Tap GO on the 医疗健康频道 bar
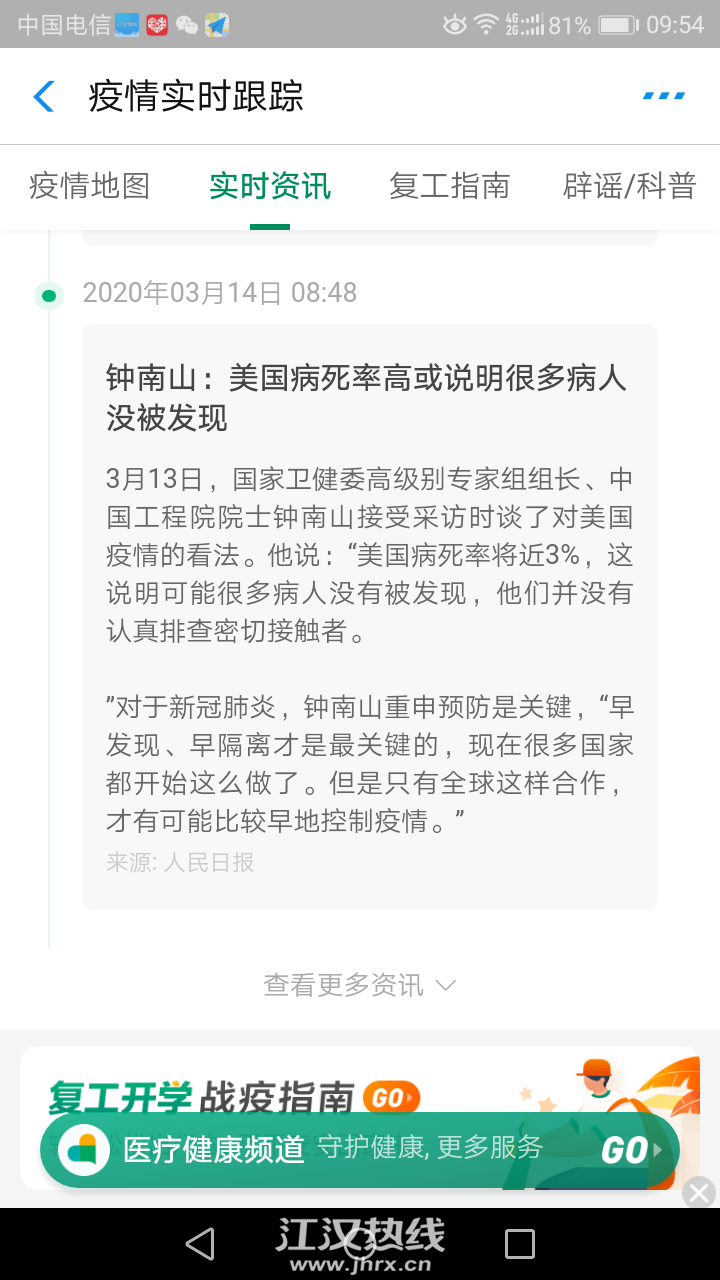 tap(630, 1150)
